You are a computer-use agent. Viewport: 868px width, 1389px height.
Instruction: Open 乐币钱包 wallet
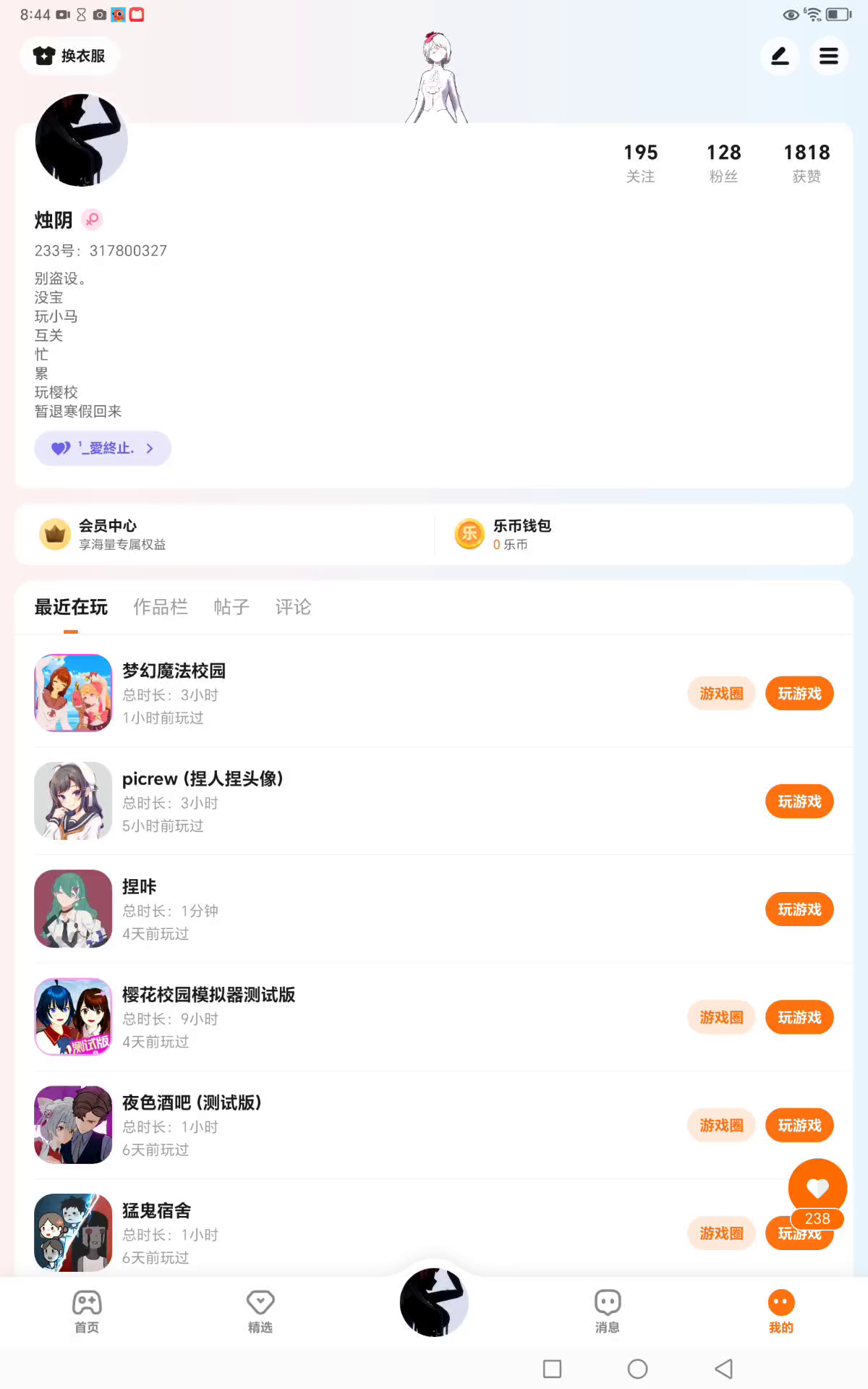(x=521, y=534)
